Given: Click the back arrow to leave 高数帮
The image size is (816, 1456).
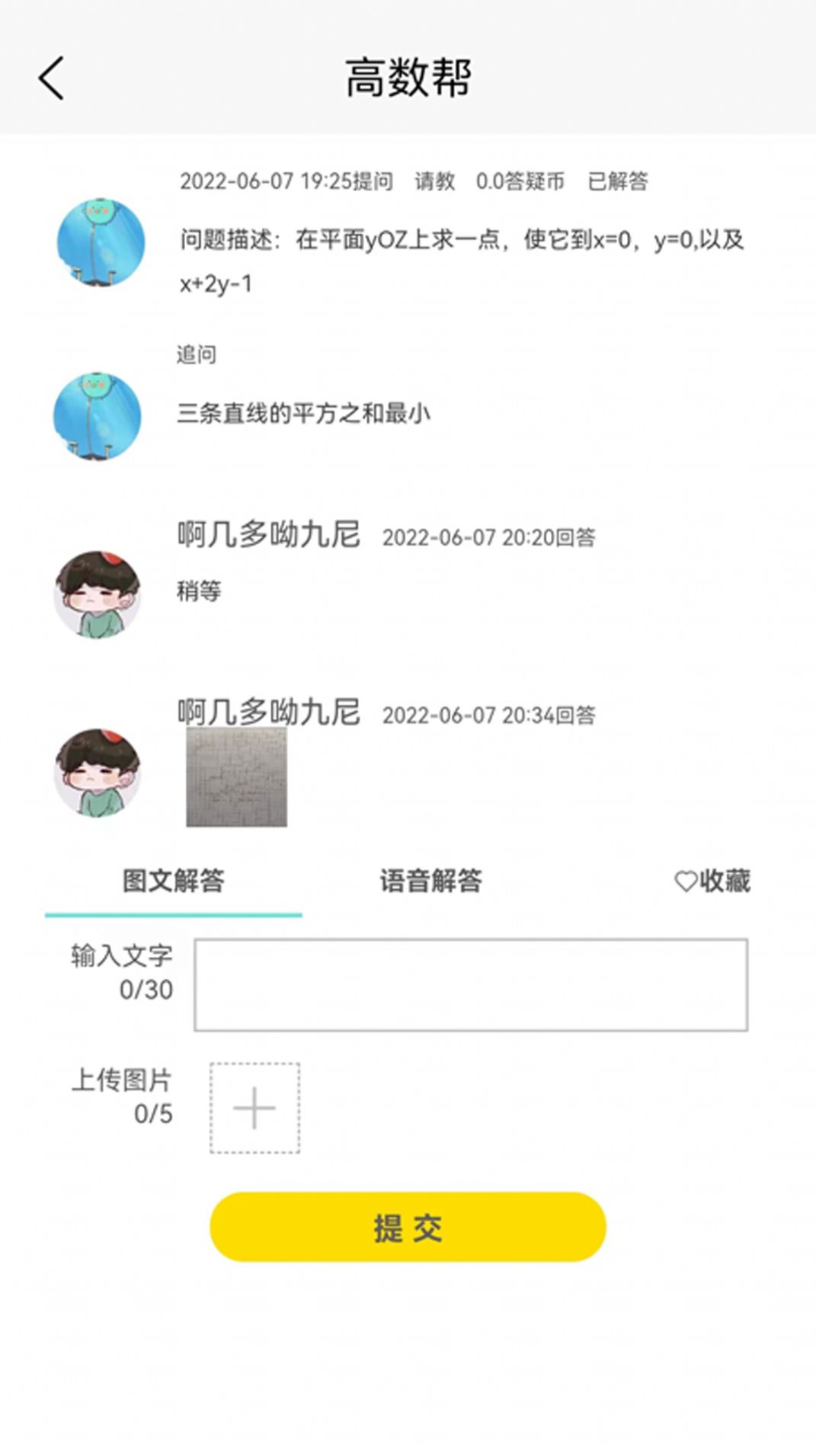Looking at the screenshot, I should 50,77.
